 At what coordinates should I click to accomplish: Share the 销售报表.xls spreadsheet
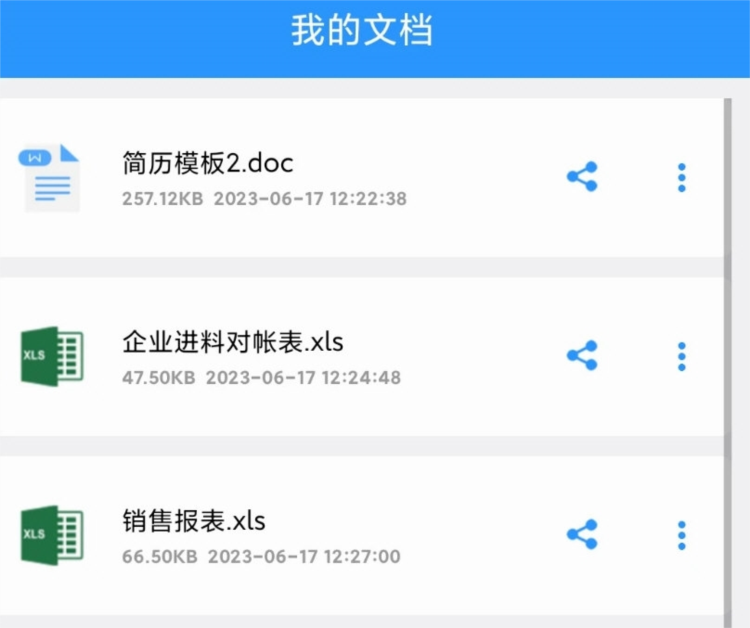tap(582, 534)
